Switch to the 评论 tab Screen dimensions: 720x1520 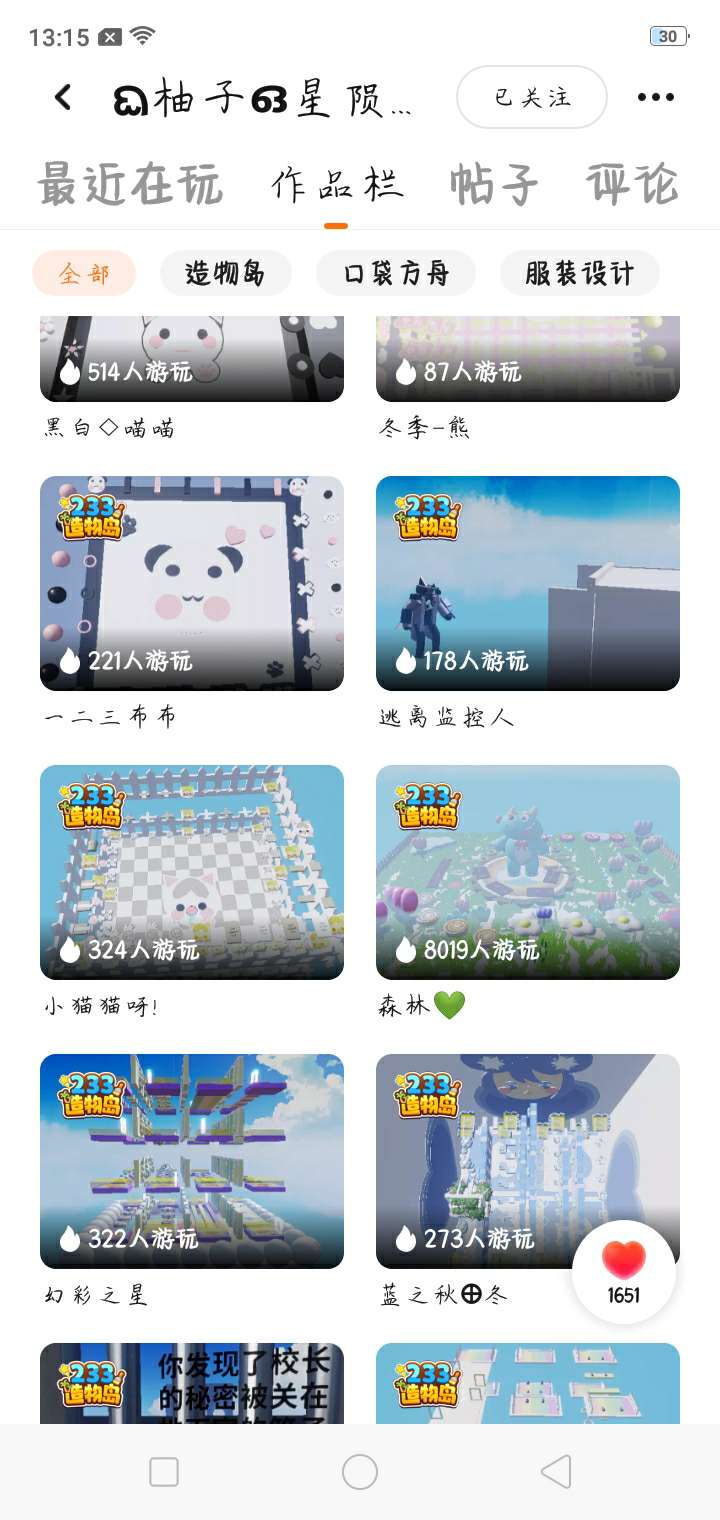click(632, 185)
